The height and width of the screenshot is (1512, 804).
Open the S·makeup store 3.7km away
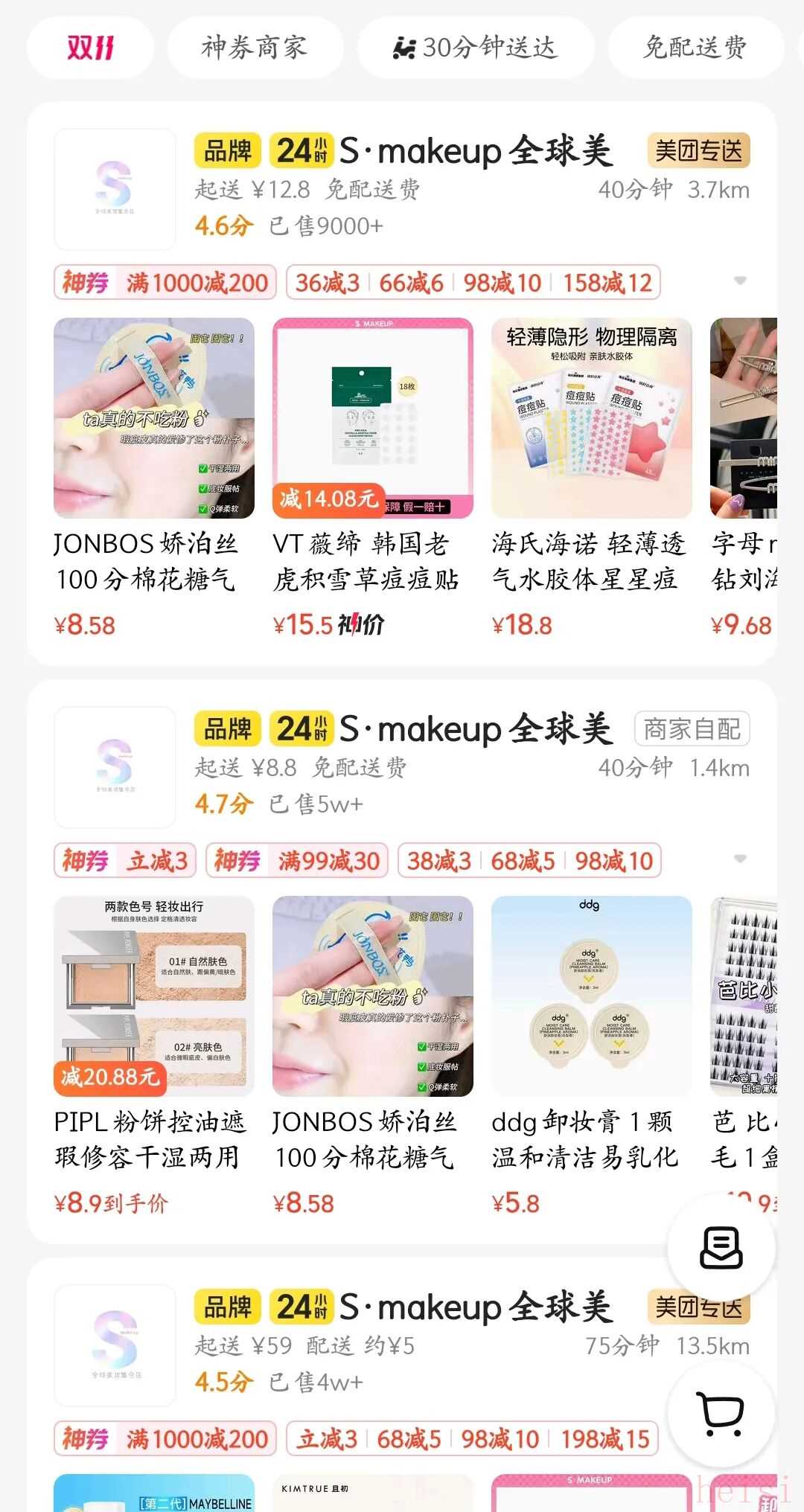pos(475,152)
